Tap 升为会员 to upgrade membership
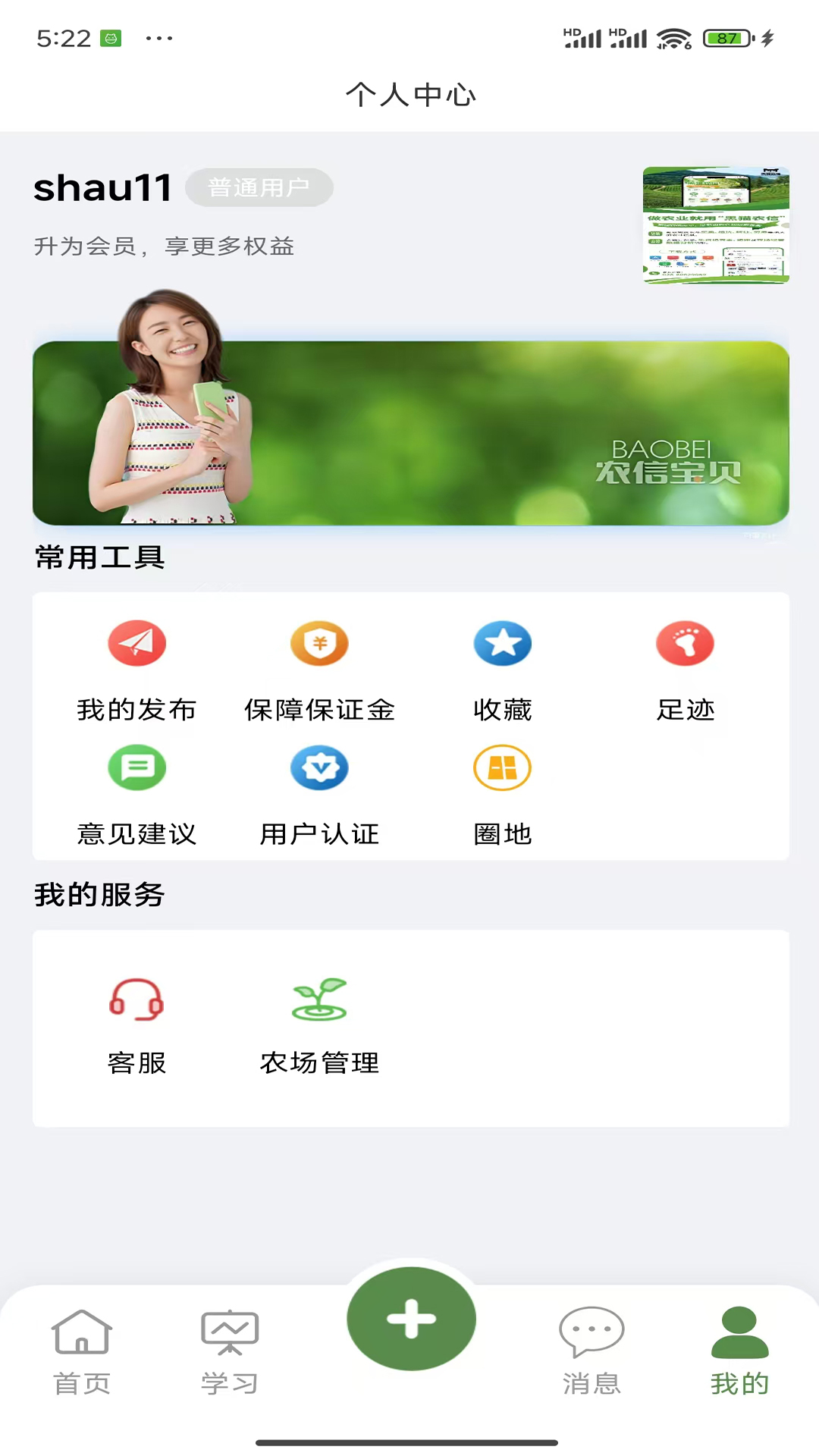The width and height of the screenshot is (819, 1456). 165,246
